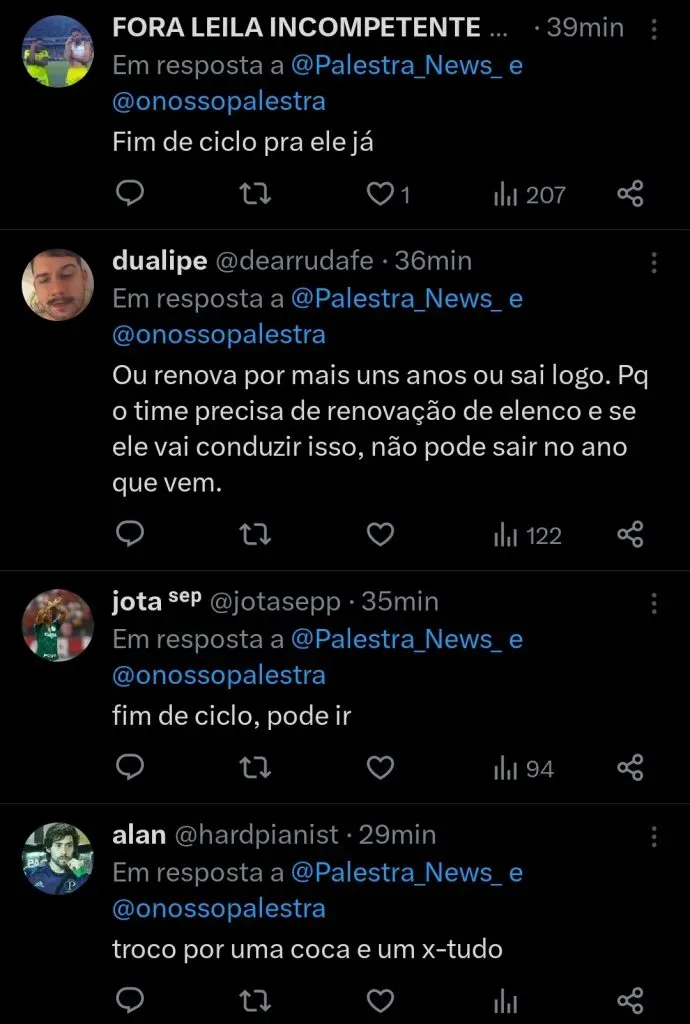This screenshot has height=1024, width=690.
Task: Share the "Fim de ciclo pra ele já" reply
Action: (x=630, y=195)
